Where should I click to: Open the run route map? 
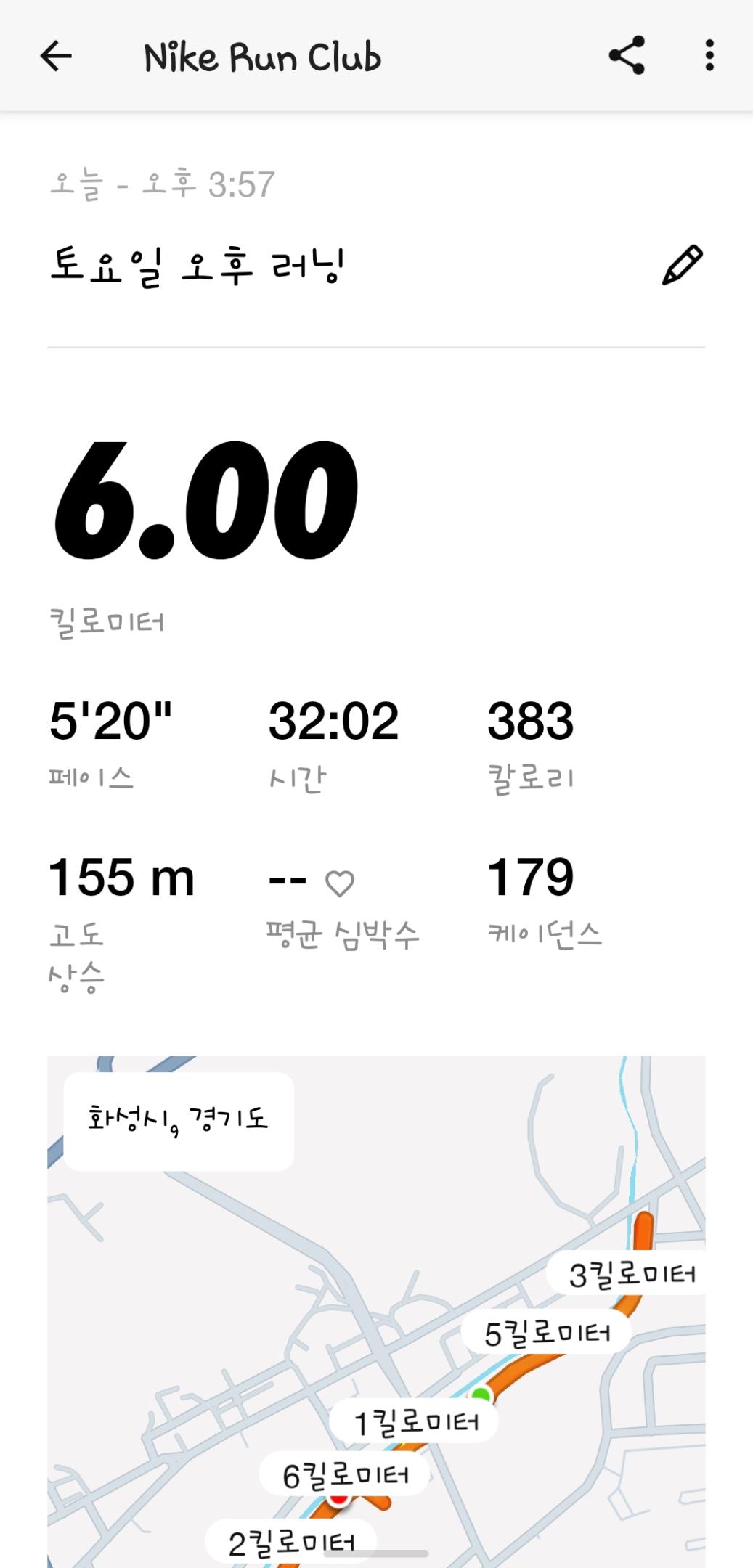pyautogui.click(x=376, y=1307)
